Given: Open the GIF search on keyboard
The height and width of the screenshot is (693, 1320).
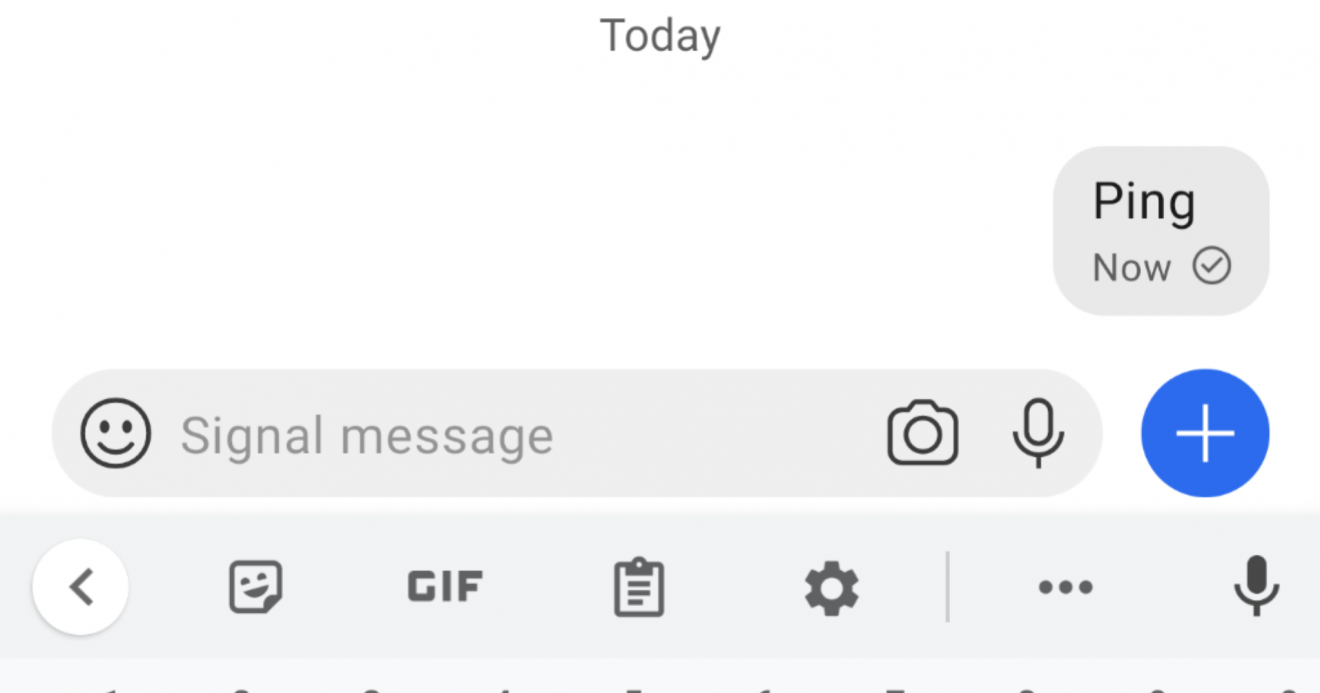Looking at the screenshot, I should (x=445, y=587).
